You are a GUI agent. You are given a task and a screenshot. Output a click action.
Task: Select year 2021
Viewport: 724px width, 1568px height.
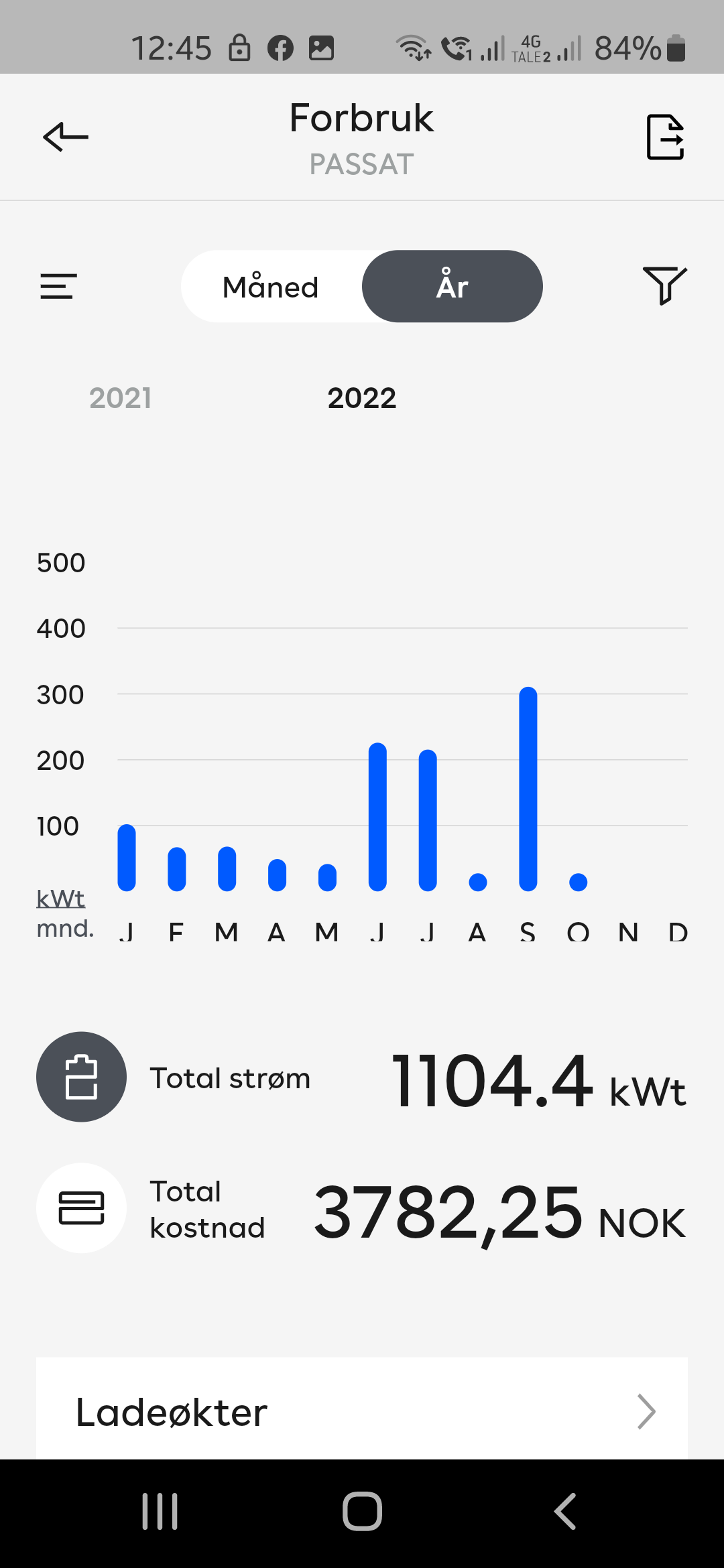click(x=119, y=398)
